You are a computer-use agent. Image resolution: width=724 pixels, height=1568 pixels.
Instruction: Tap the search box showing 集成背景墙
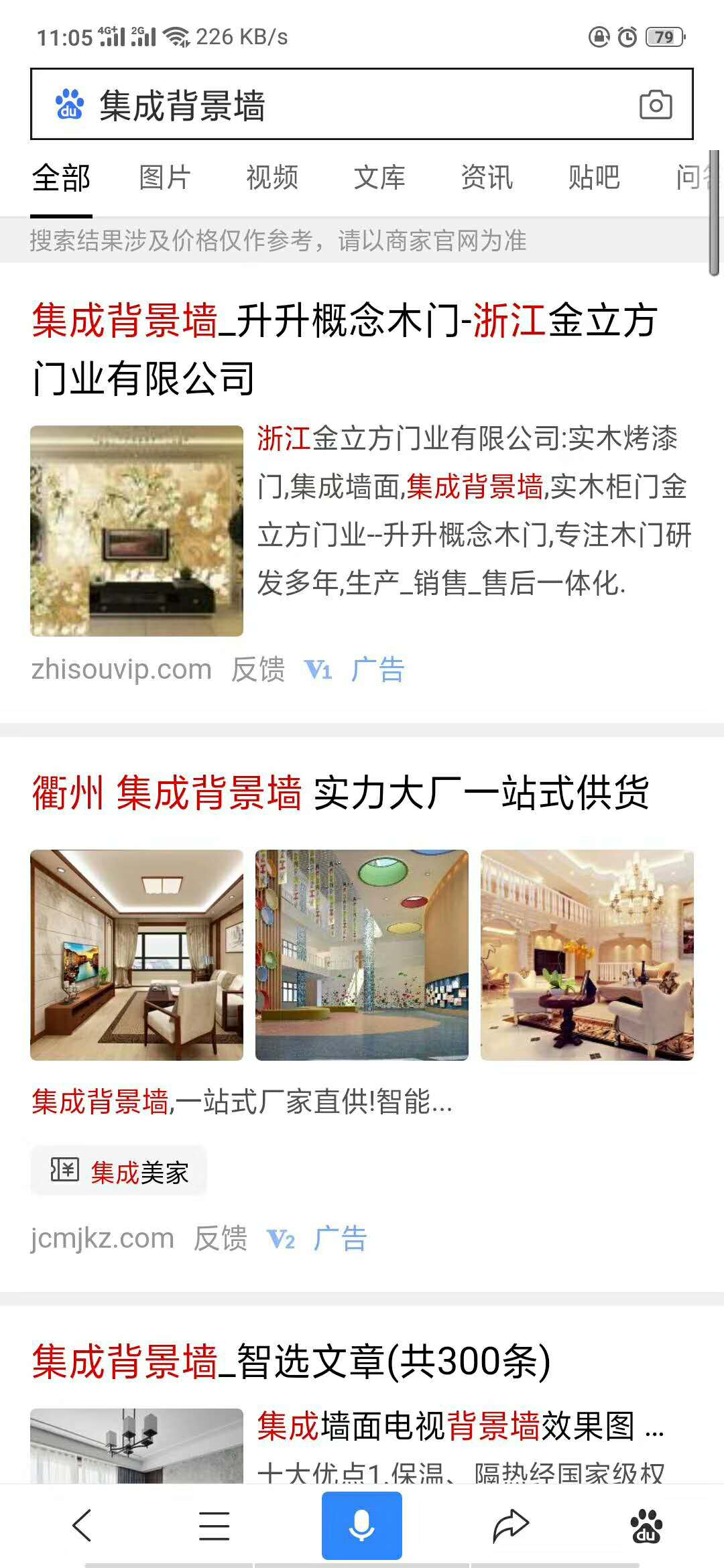335,105
